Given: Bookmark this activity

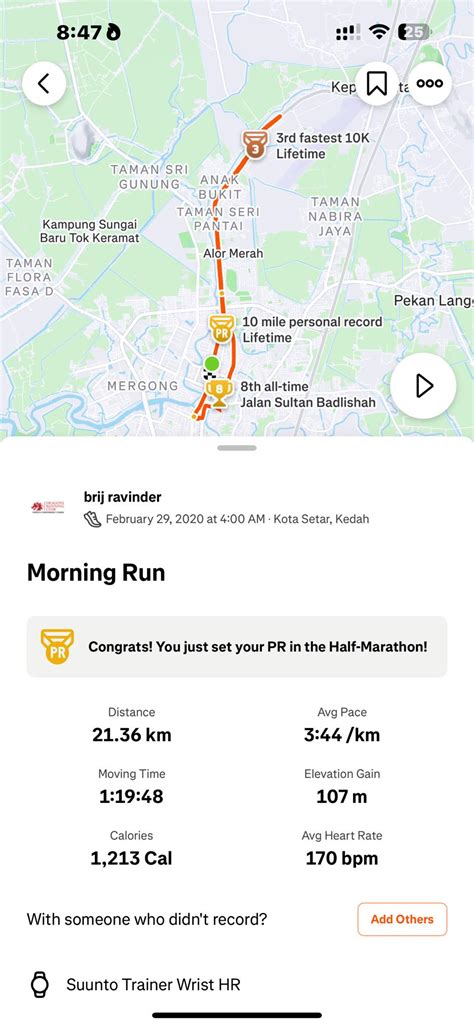Looking at the screenshot, I should tap(377, 83).
